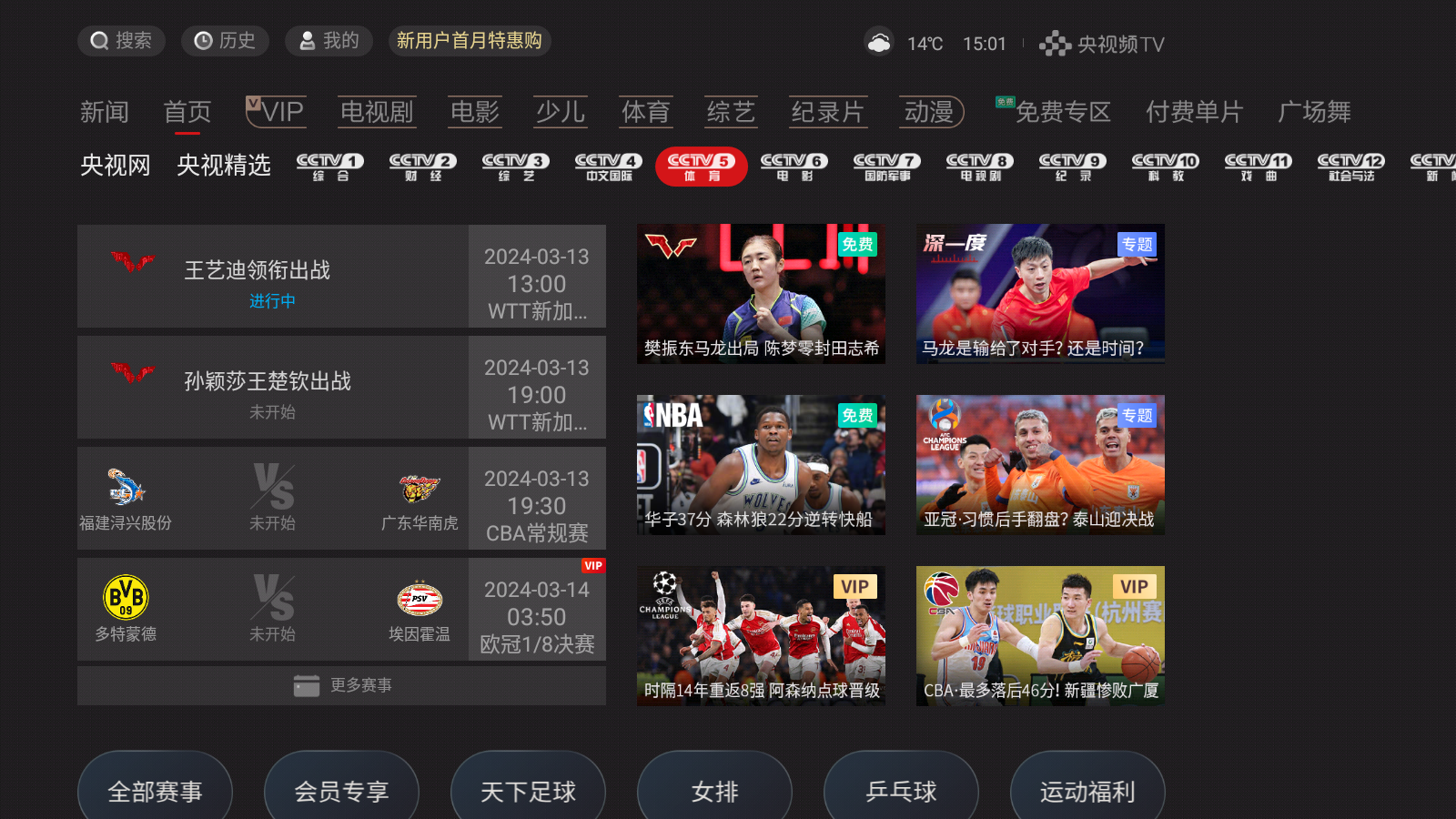Select the CCTV6 电影 channel
Viewport: 1456px width, 819px height.
(x=794, y=167)
